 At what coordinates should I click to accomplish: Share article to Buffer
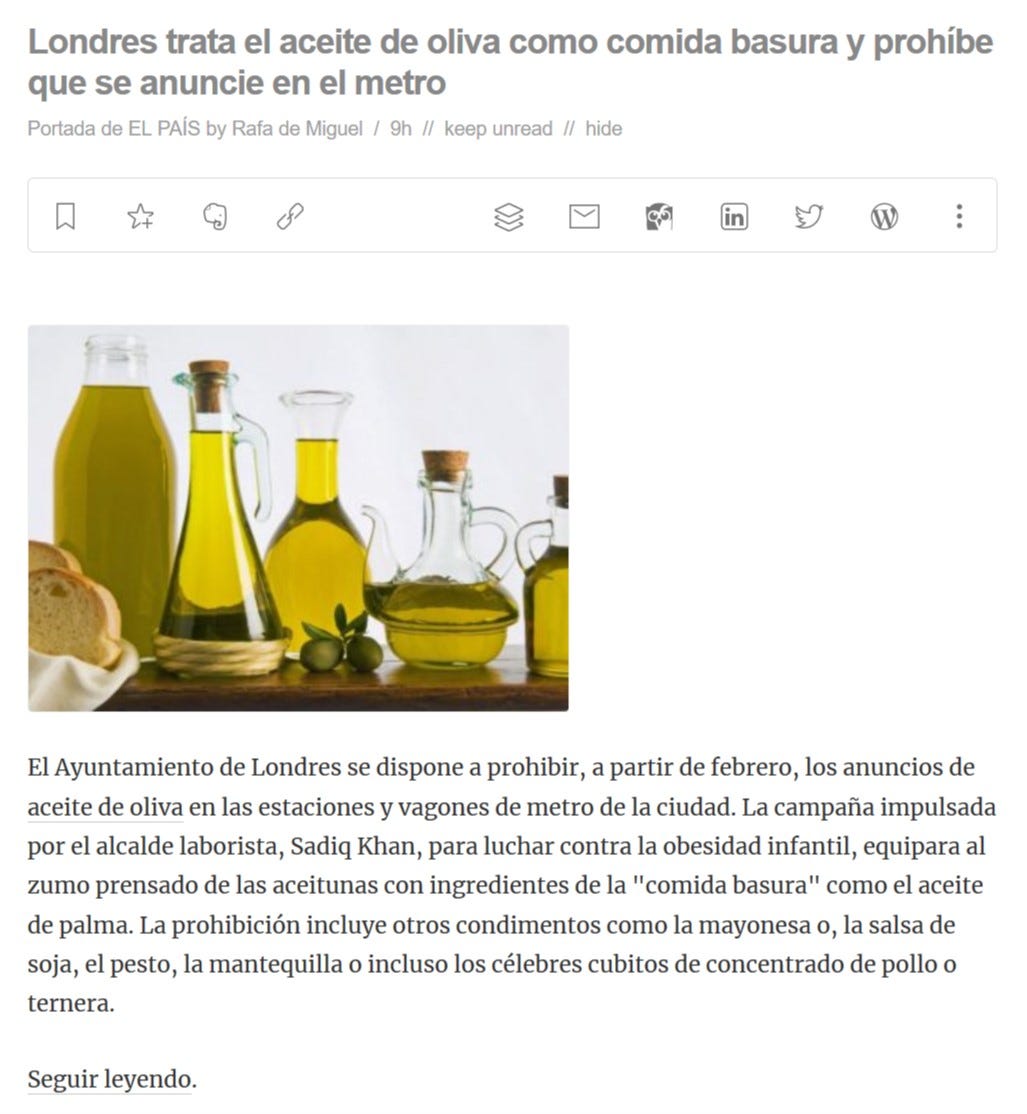(x=509, y=216)
